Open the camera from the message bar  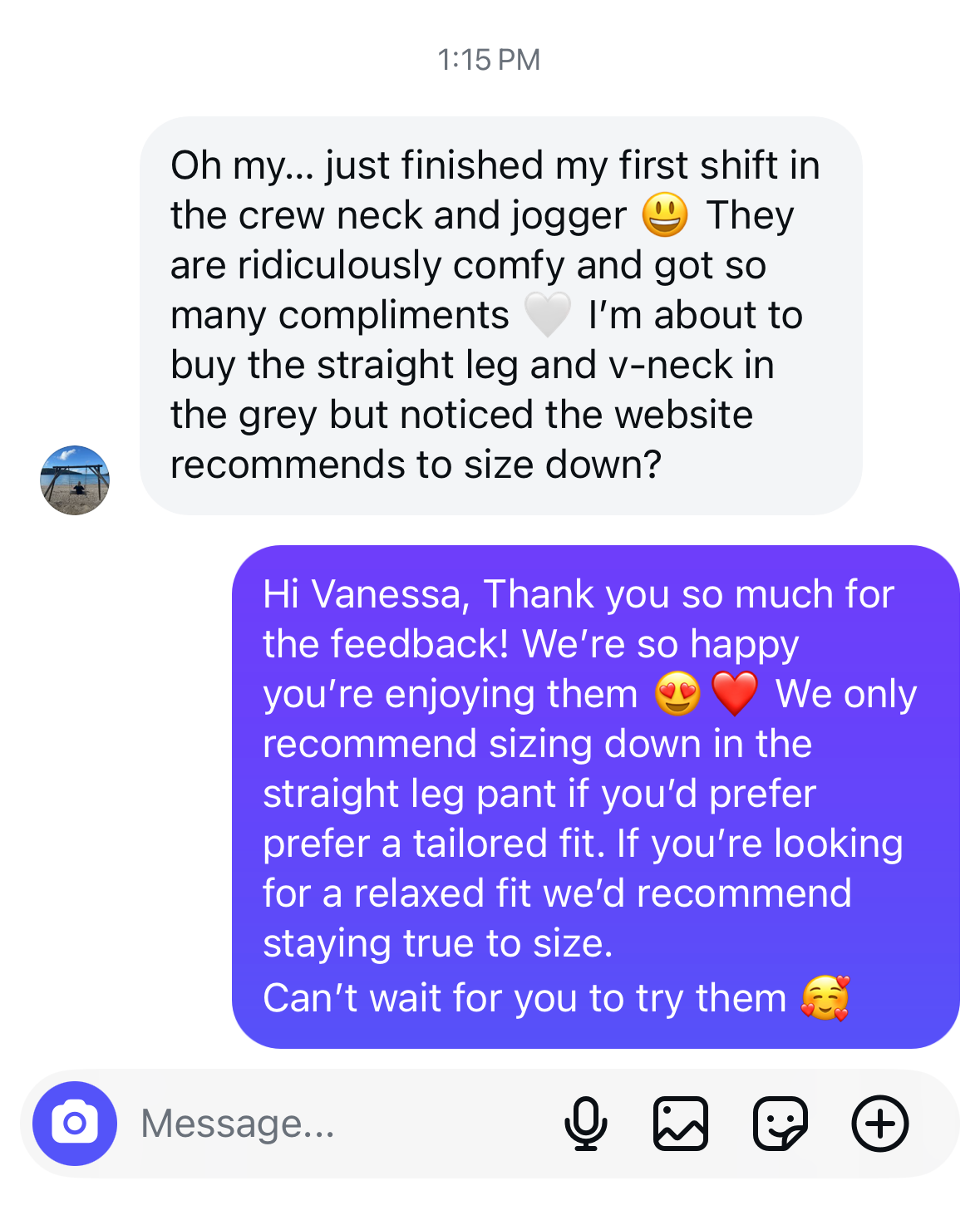75,1124
